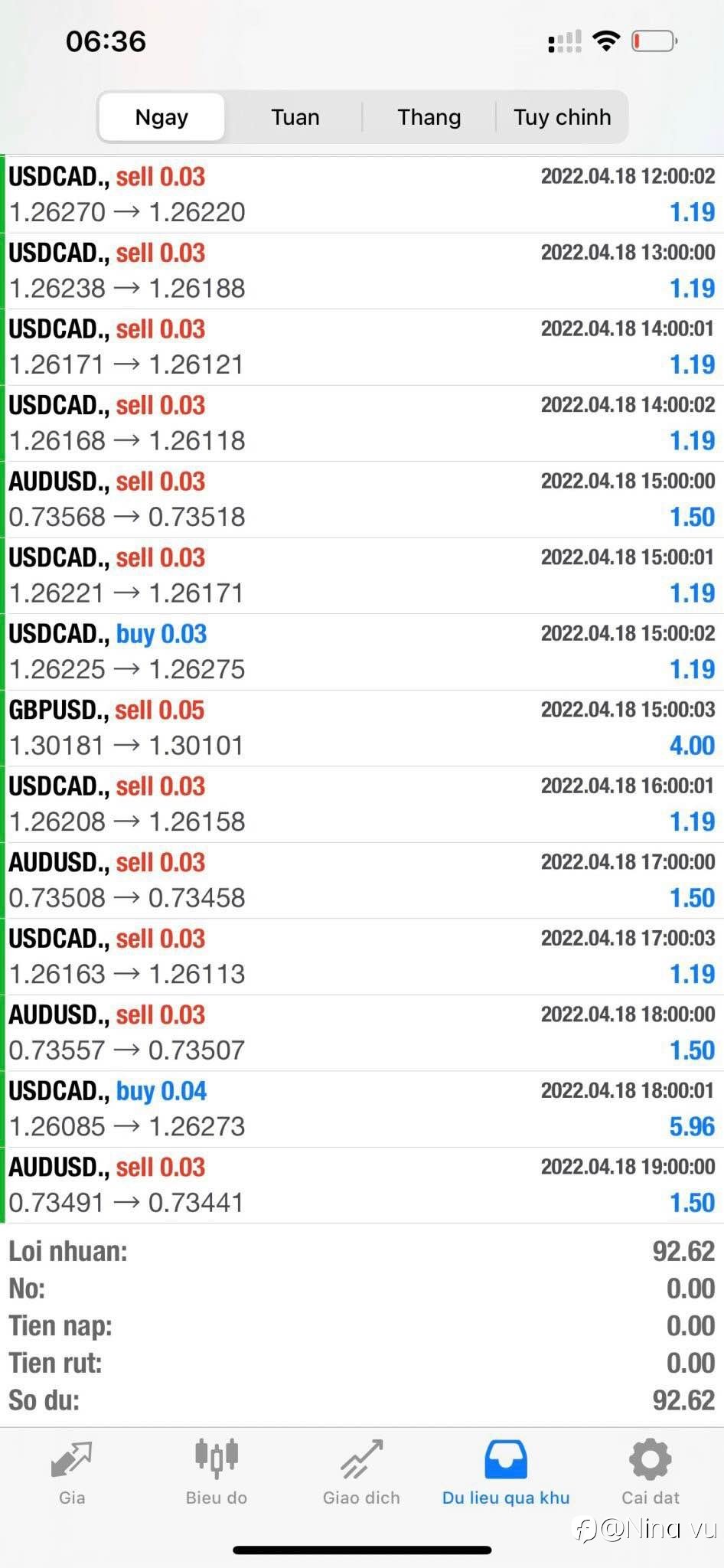Open the USDCAD buy 0.03 trade
Image resolution: width=724 pixels, height=1568 pixels.
click(x=362, y=652)
